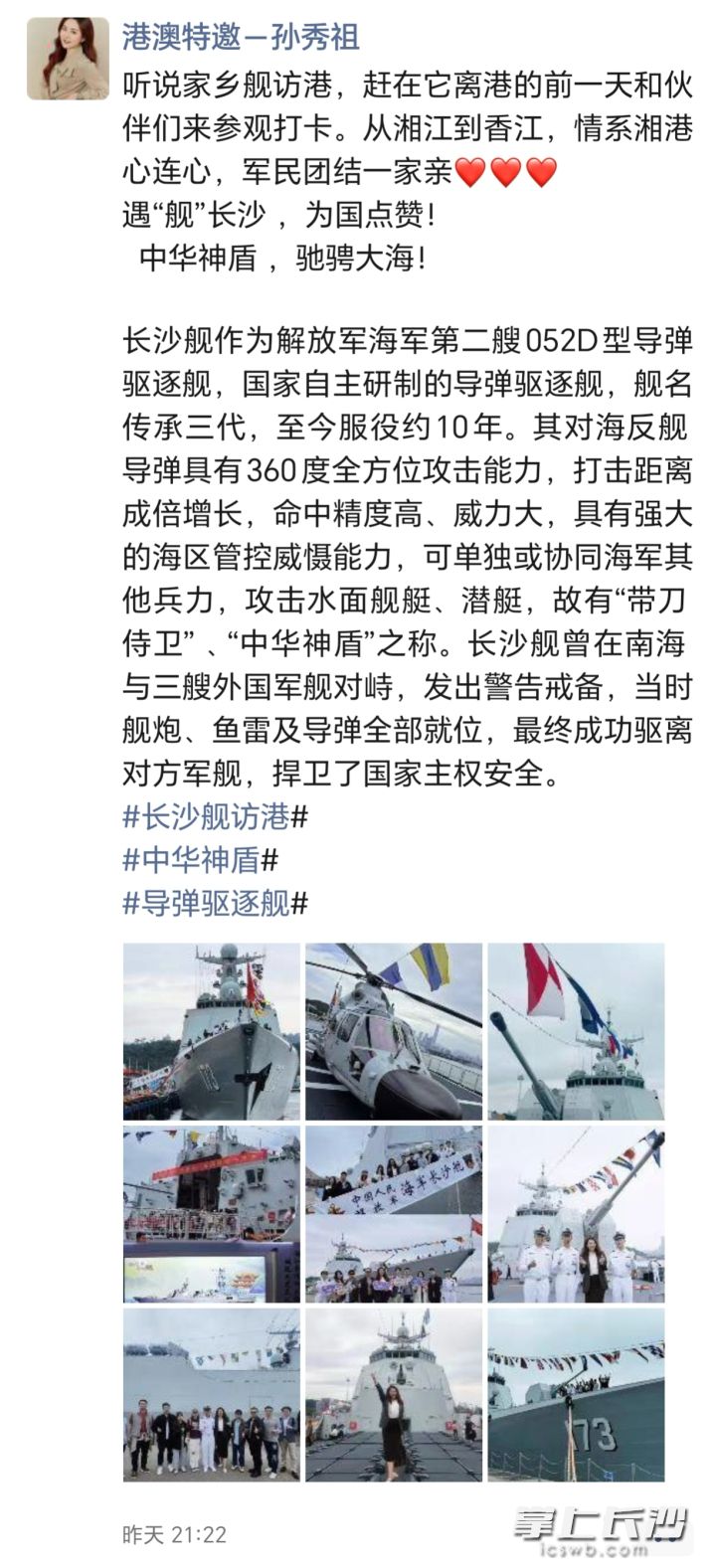The height and width of the screenshot is (1568, 715).
Task: View the helicopter photo on deck
Action: point(393,1031)
